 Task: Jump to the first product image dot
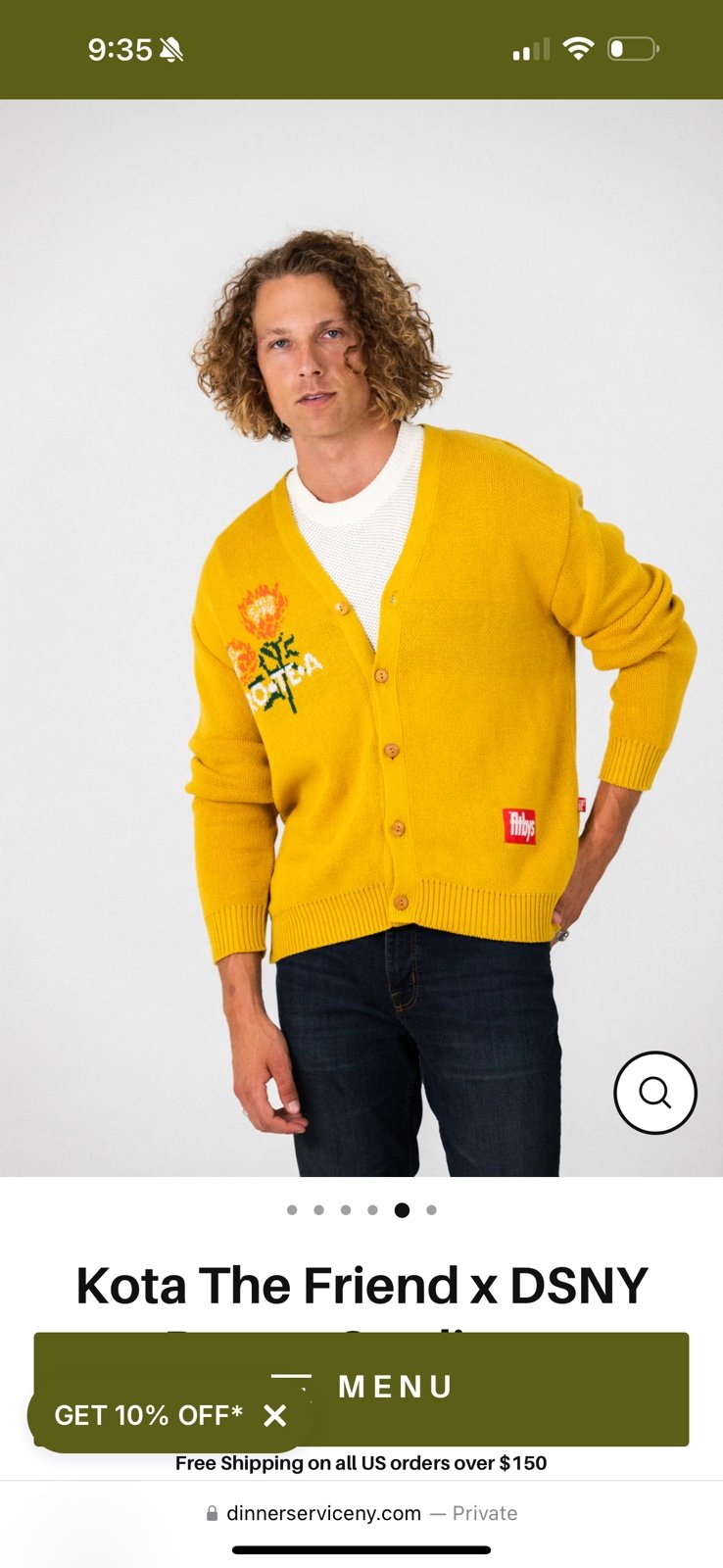[292, 1210]
